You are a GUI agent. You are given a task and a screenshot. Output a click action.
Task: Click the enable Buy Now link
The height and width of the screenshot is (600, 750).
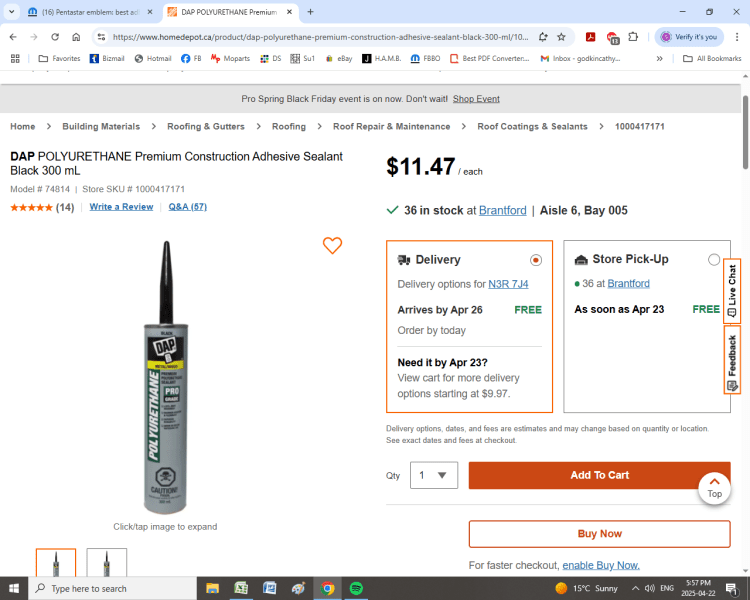(600, 565)
